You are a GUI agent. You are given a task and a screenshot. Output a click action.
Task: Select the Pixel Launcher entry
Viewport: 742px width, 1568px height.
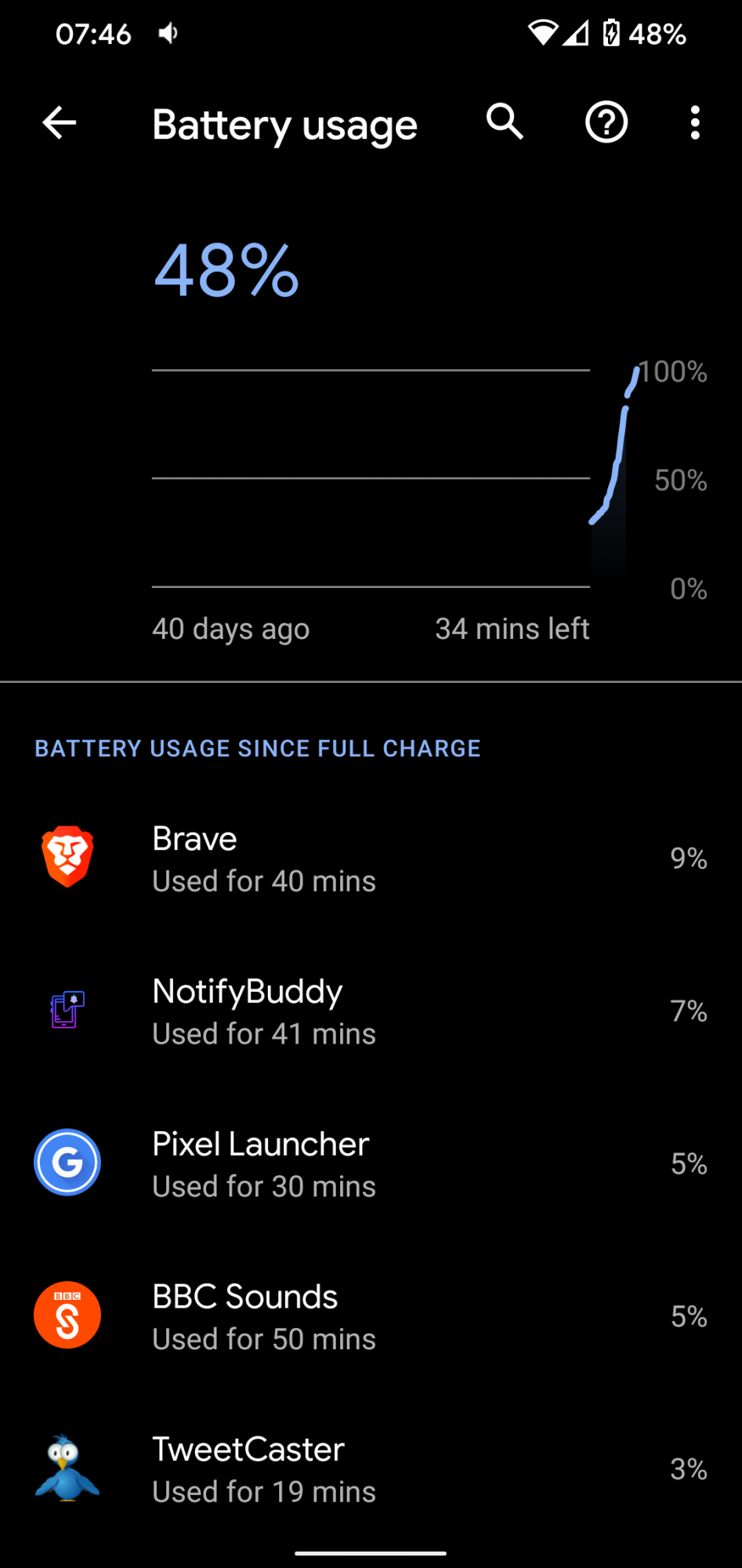click(x=371, y=1164)
